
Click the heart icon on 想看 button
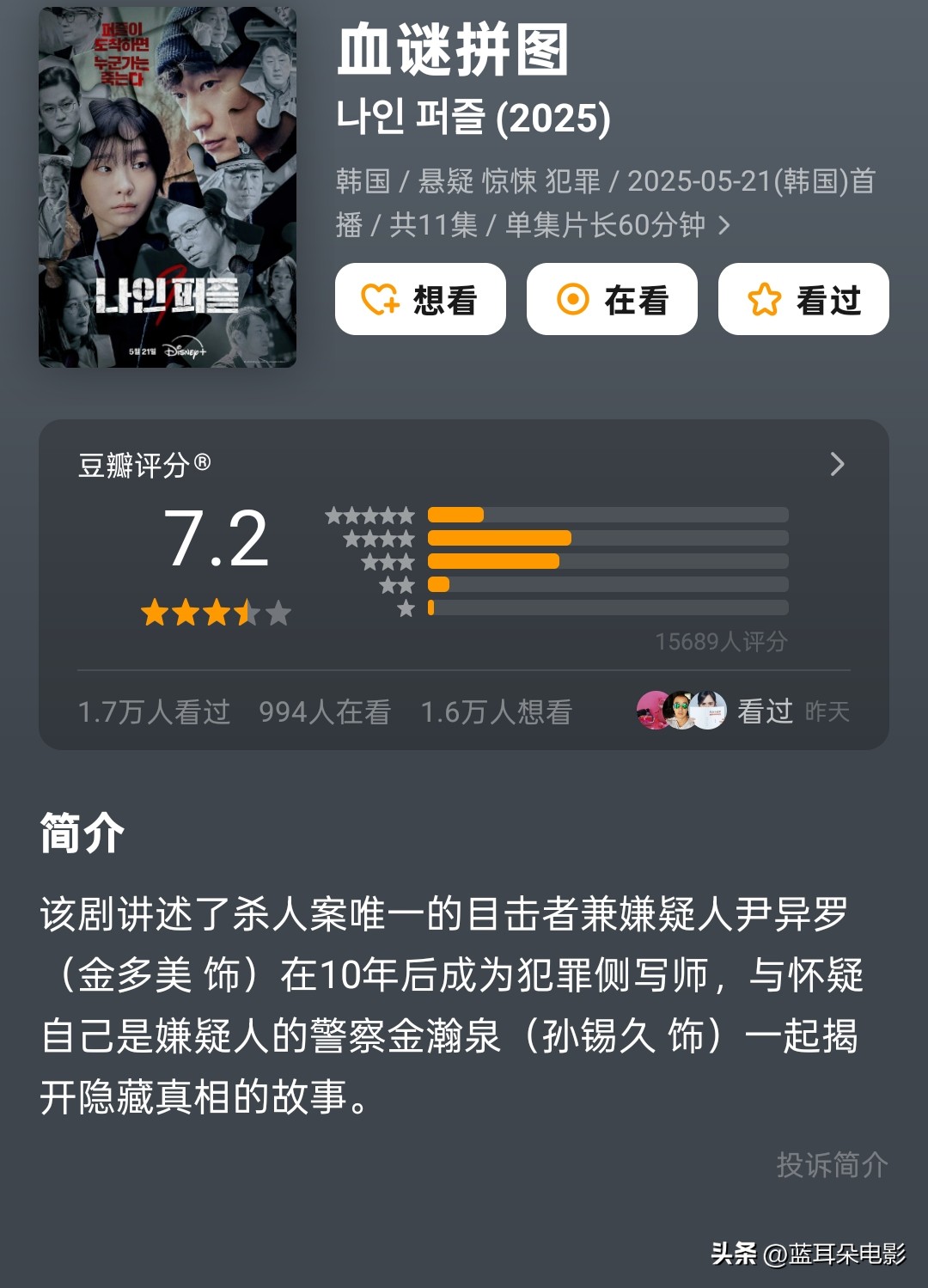click(380, 299)
